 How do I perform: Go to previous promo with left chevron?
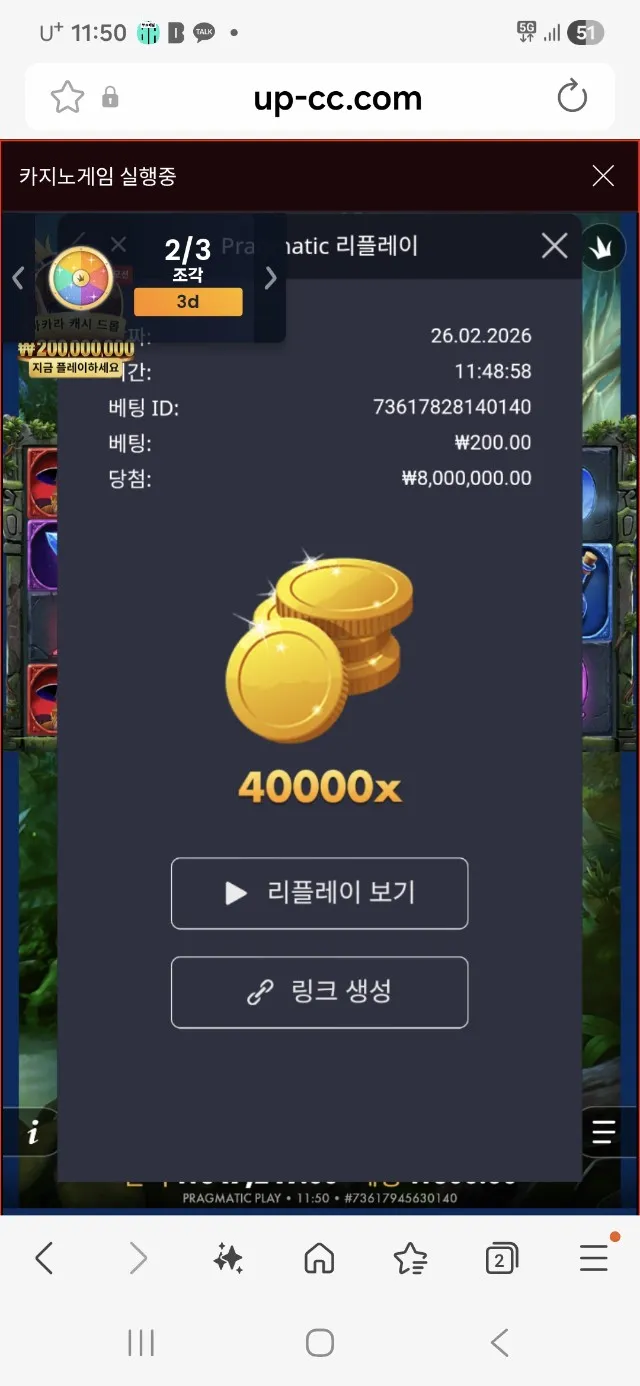[17, 278]
